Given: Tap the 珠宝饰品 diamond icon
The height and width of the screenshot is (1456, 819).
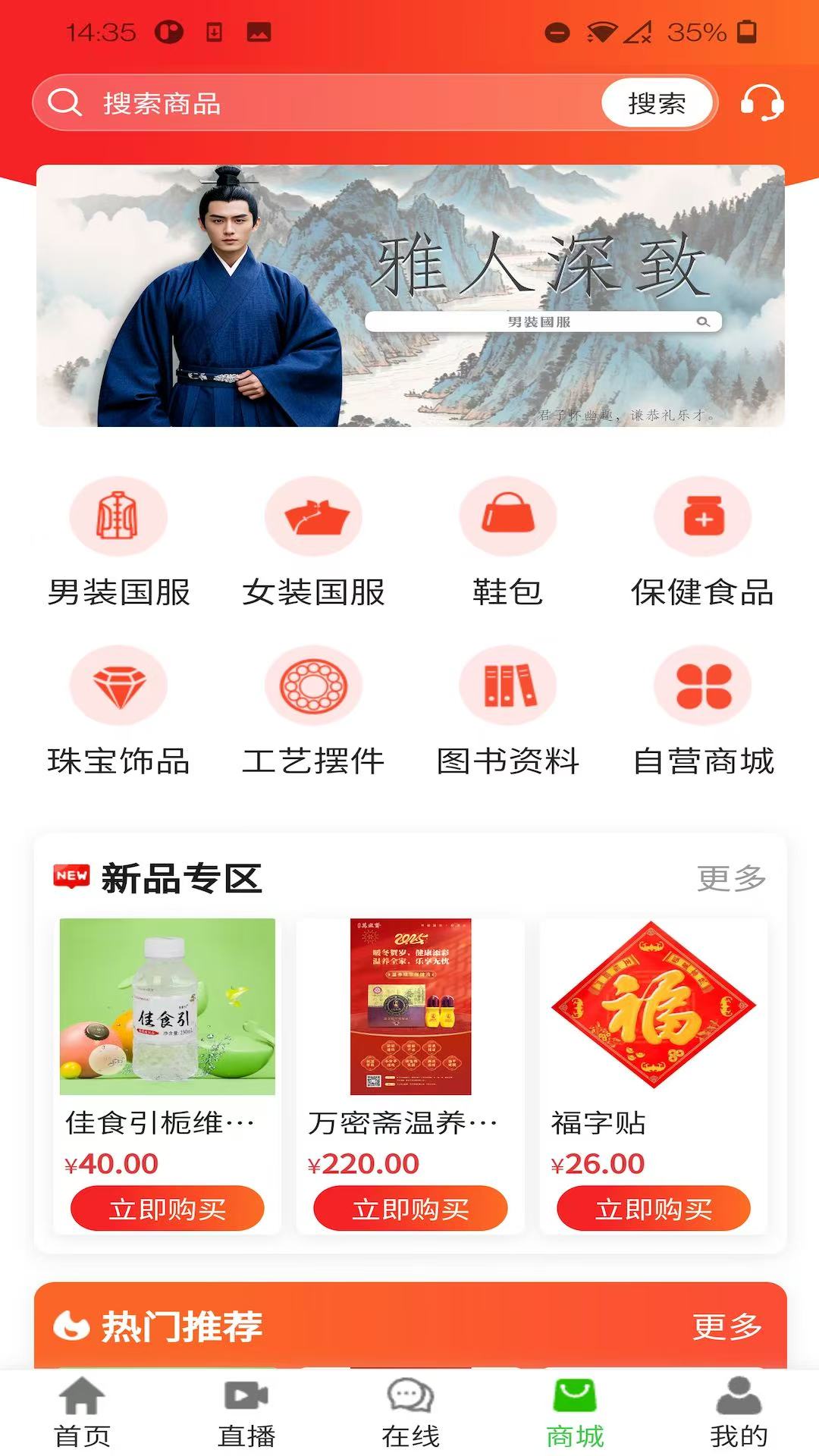Looking at the screenshot, I should 118,684.
